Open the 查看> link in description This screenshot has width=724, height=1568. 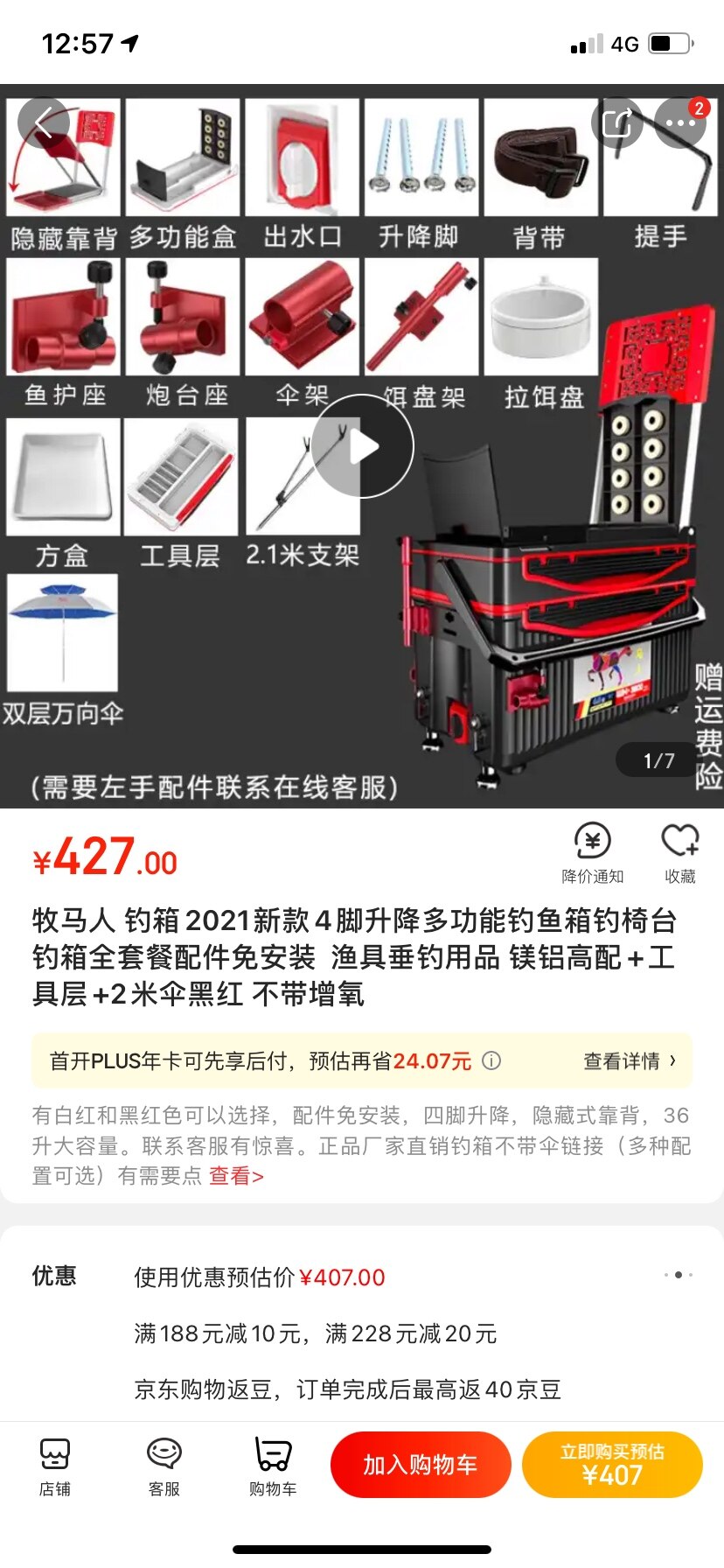[x=236, y=1175]
